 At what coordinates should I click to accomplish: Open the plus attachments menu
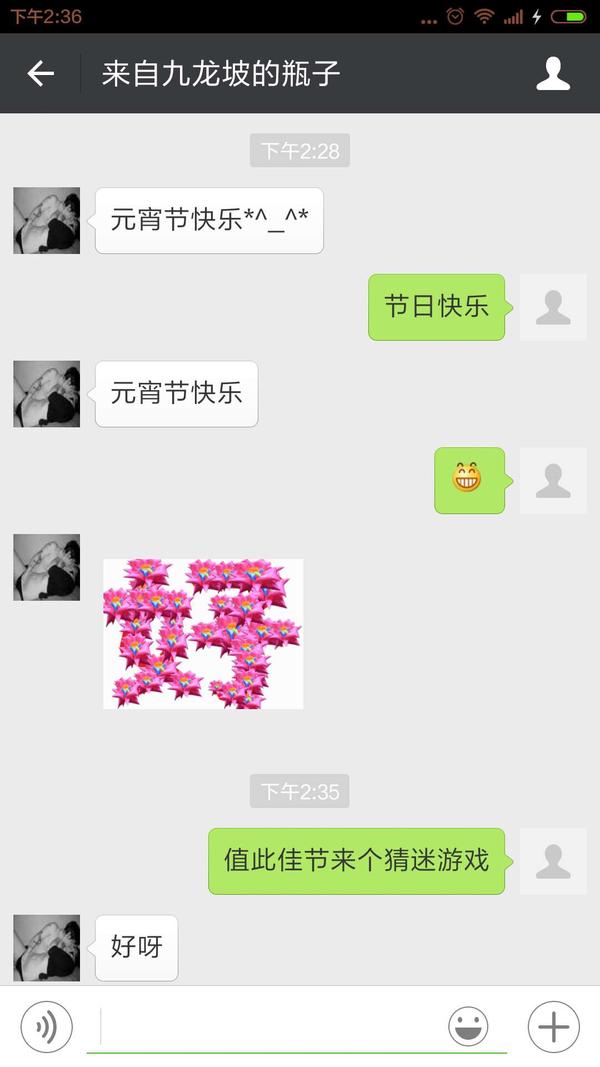(554, 1027)
